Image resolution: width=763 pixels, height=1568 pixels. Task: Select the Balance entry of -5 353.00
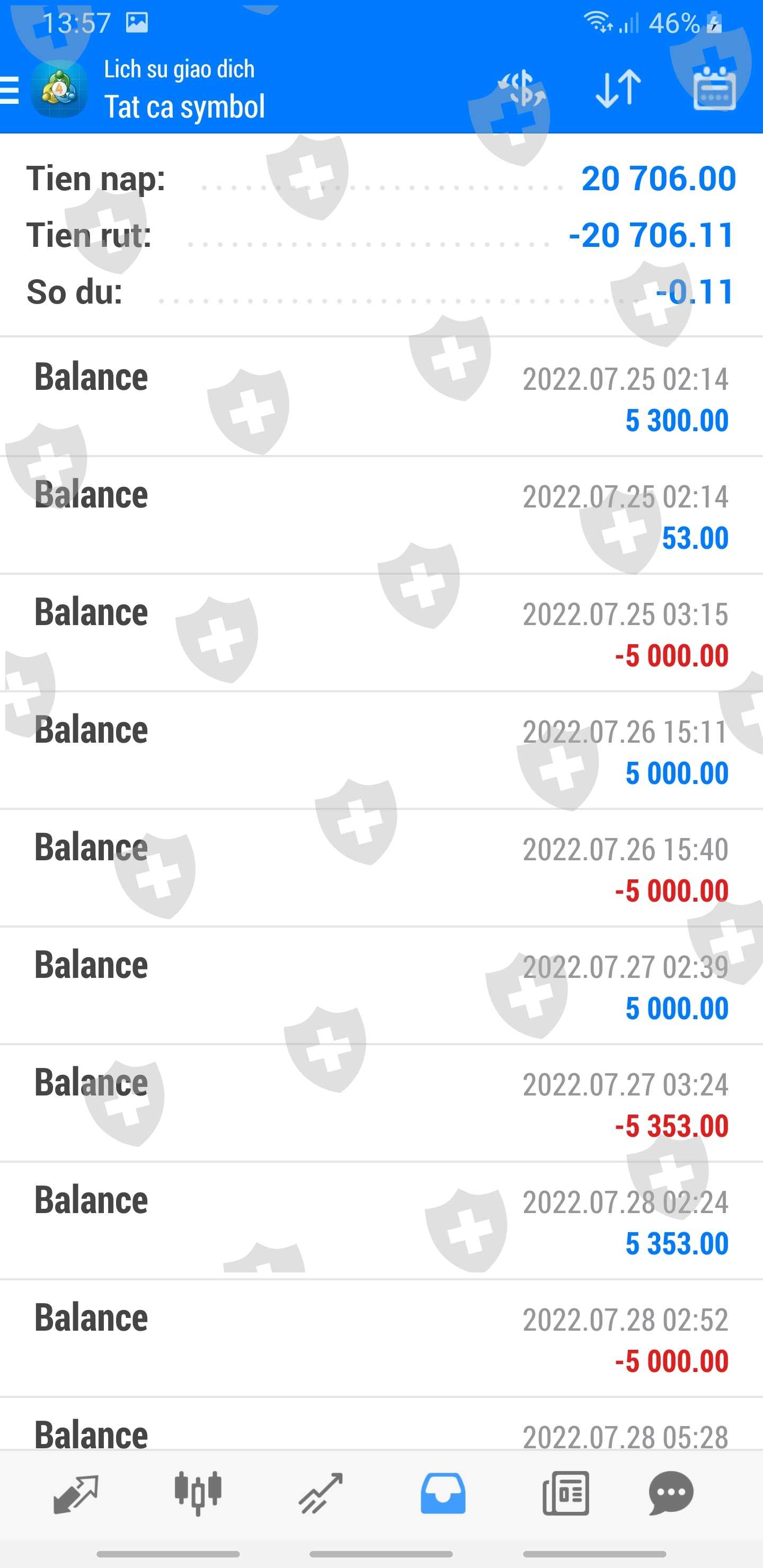[x=381, y=1103]
